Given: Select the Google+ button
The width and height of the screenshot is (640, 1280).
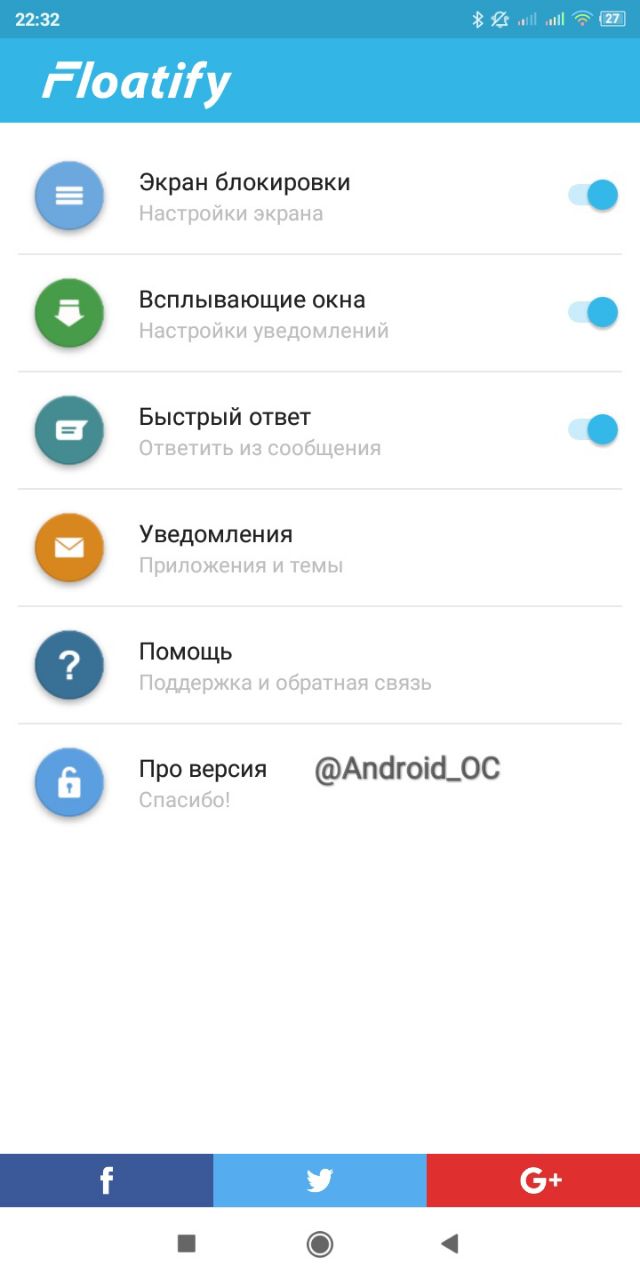Looking at the screenshot, I should pyautogui.click(x=534, y=1181).
